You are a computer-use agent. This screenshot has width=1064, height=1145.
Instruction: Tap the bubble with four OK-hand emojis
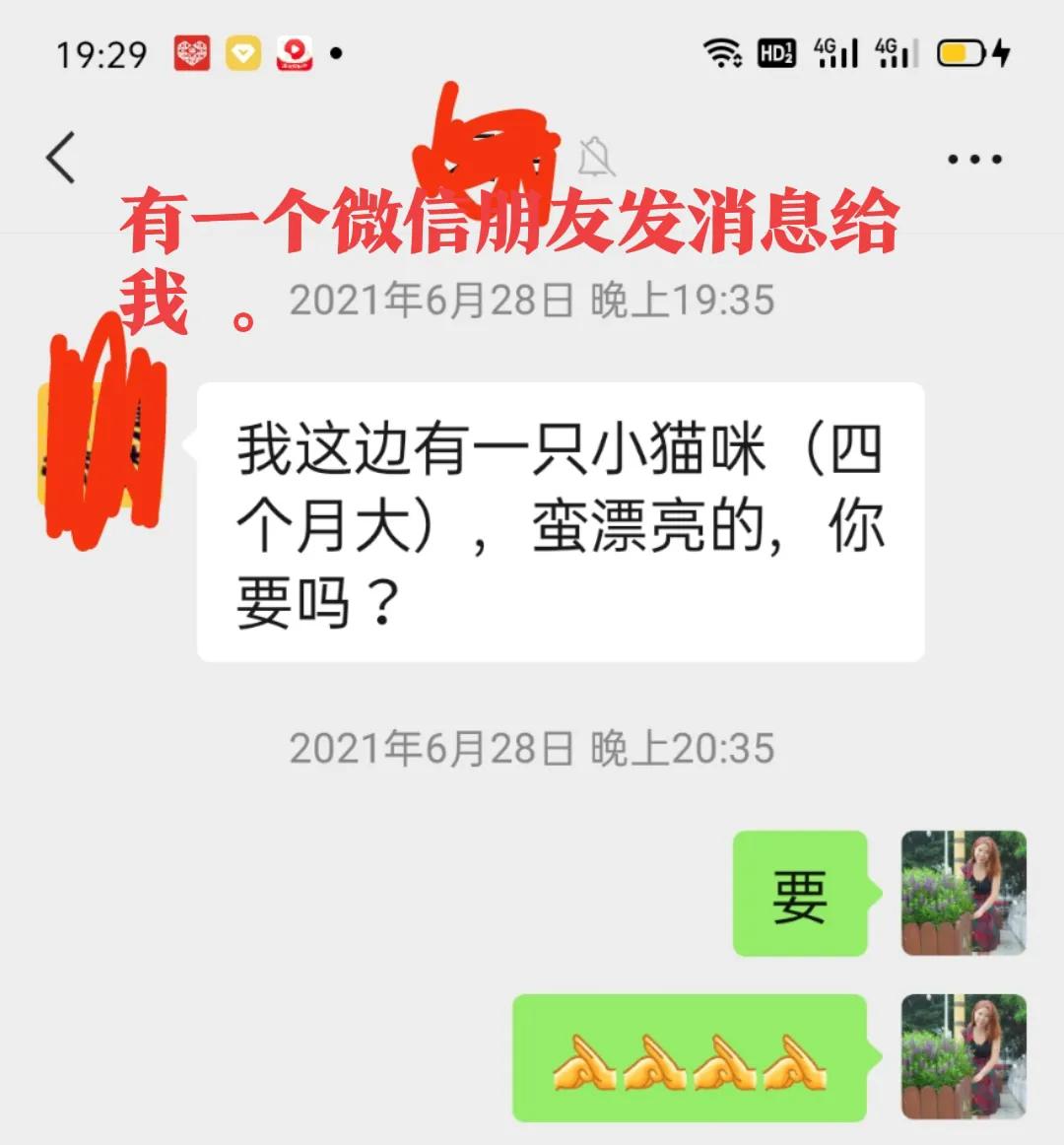tap(690, 1059)
